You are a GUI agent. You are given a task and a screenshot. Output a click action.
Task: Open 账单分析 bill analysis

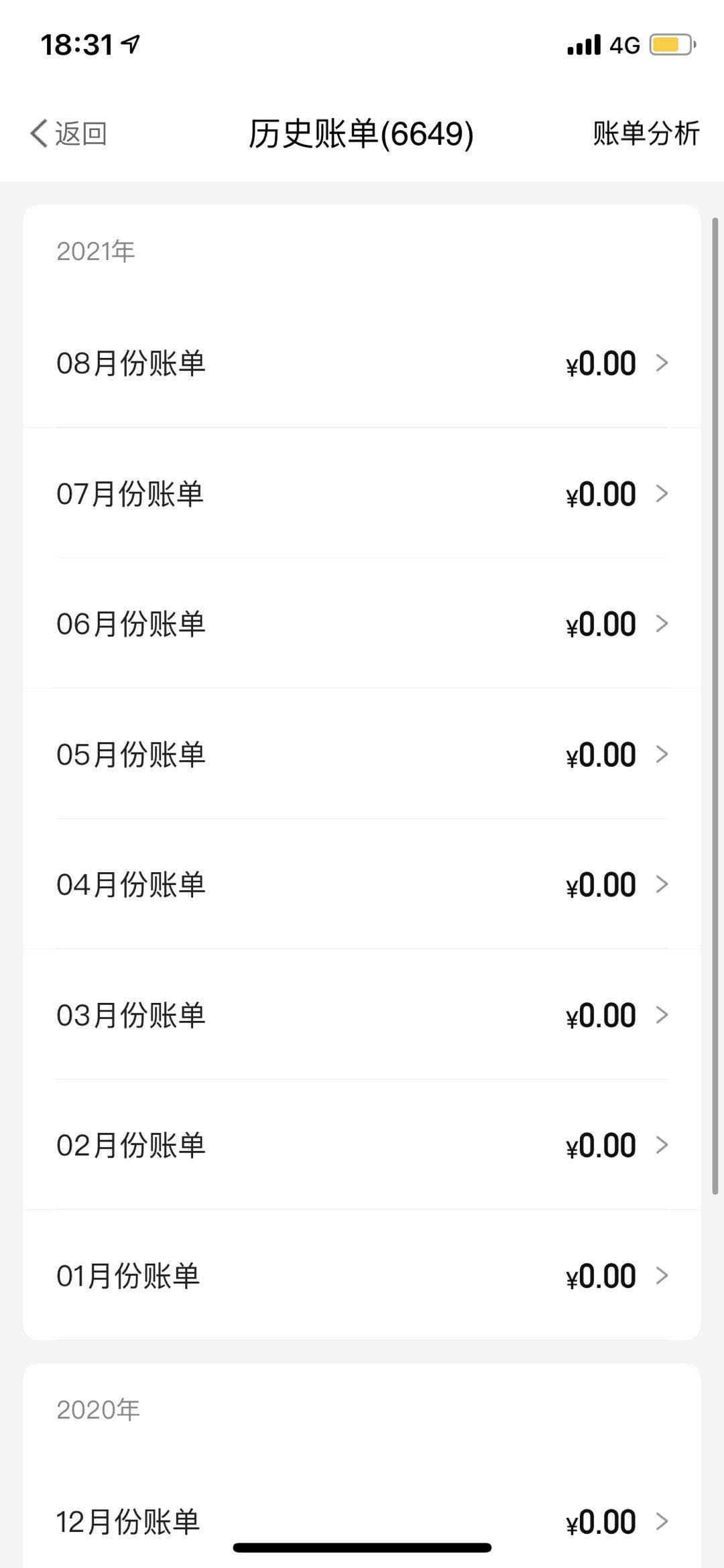[x=646, y=133]
